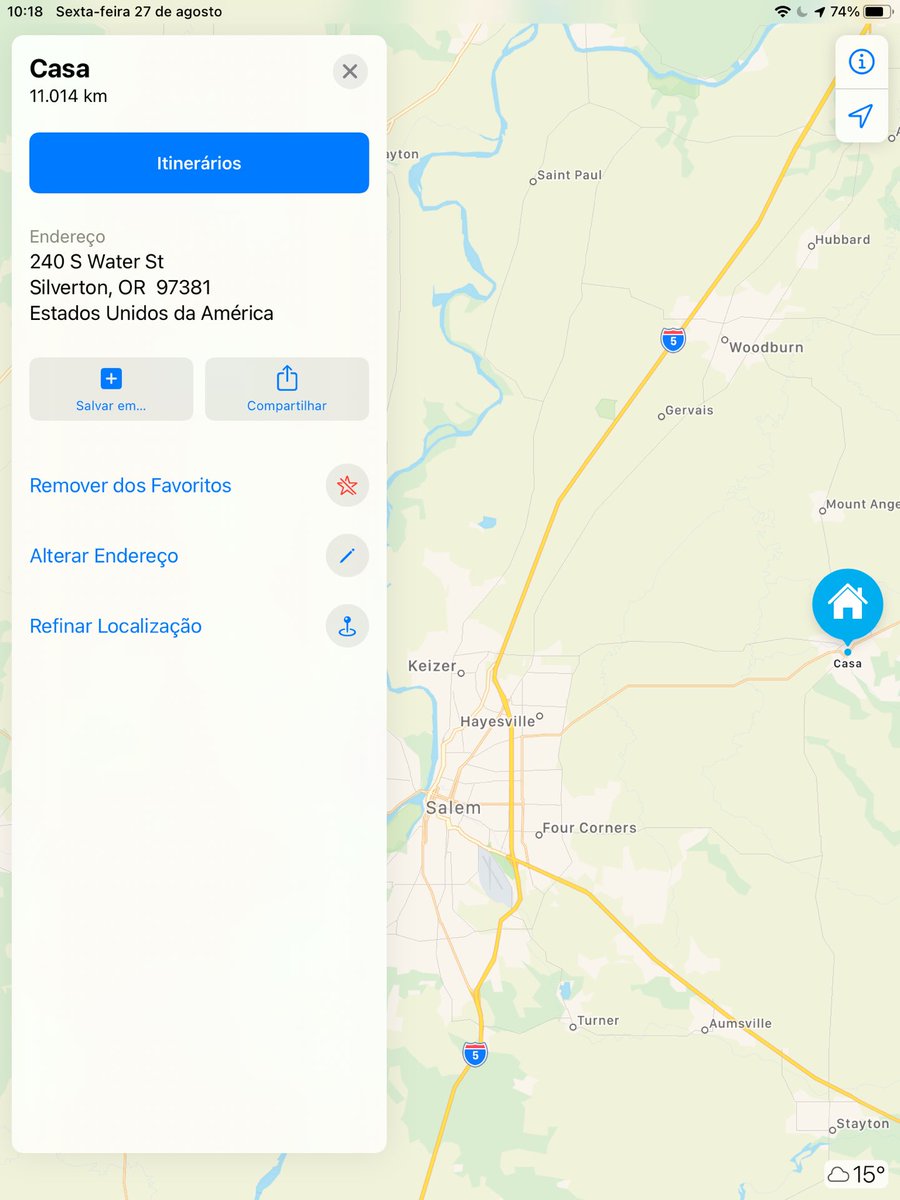Tap the Casa home pin on map
Image resolution: width=900 pixels, height=1200 pixels.
point(847,603)
